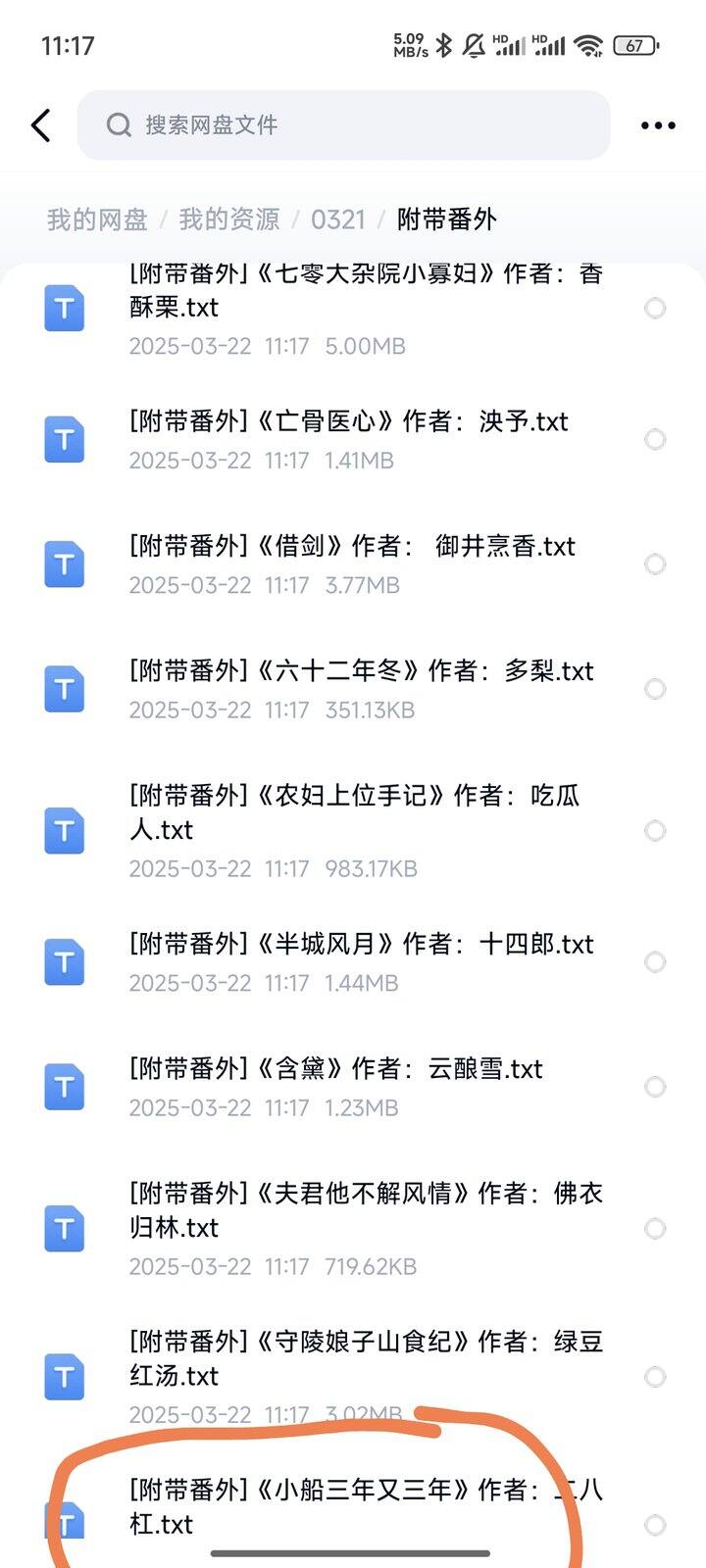Tap the 搜索网盘文件 search box

(343, 125)
